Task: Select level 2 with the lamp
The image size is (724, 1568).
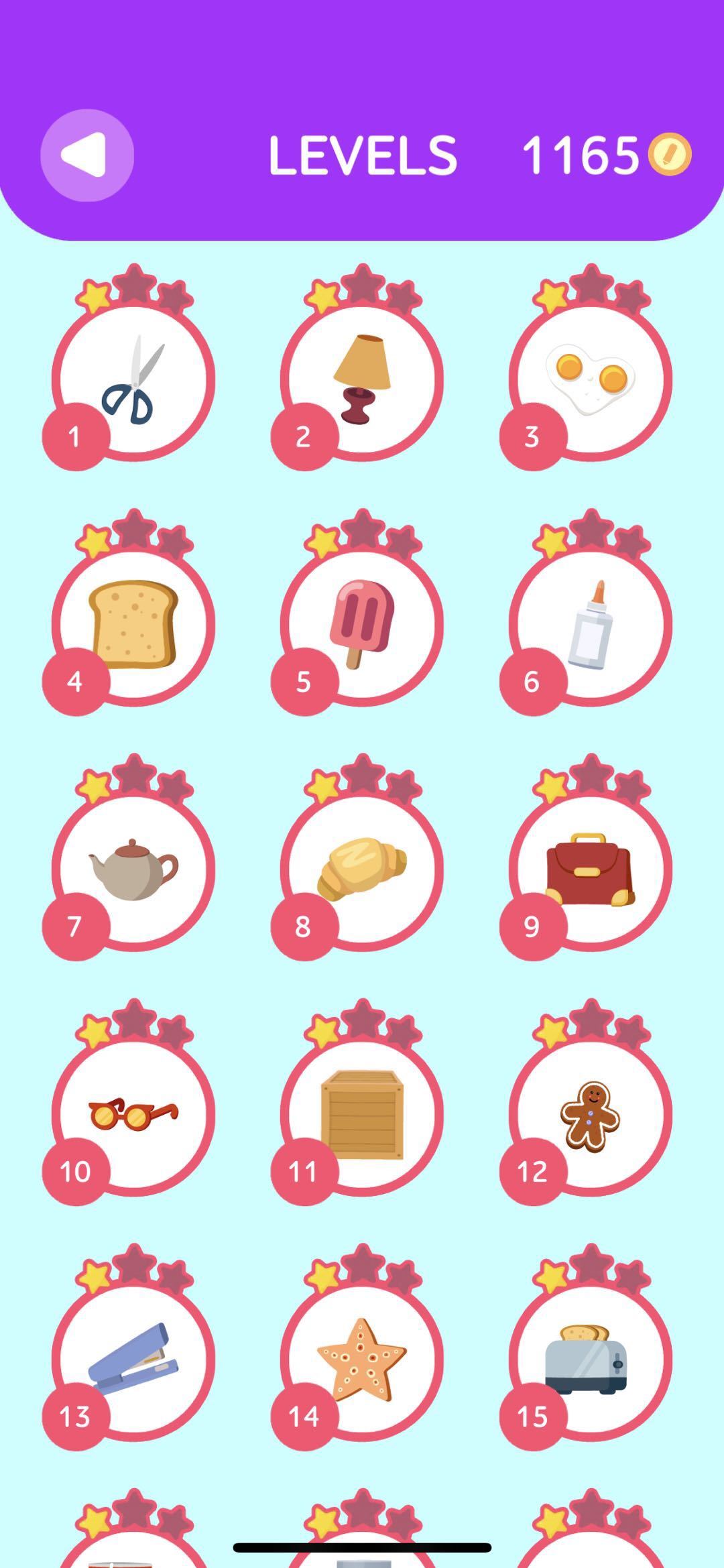Action: coord(362,380)
